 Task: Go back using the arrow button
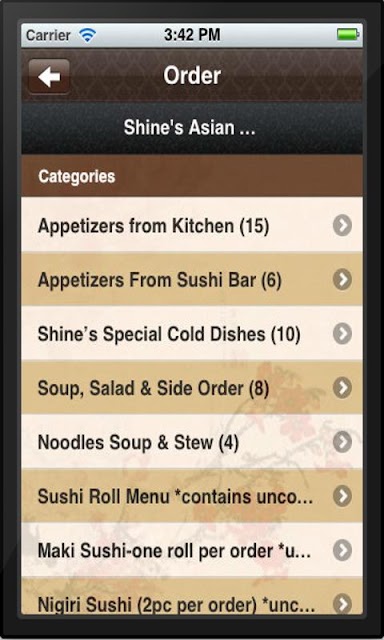click(x=49, y=76)
